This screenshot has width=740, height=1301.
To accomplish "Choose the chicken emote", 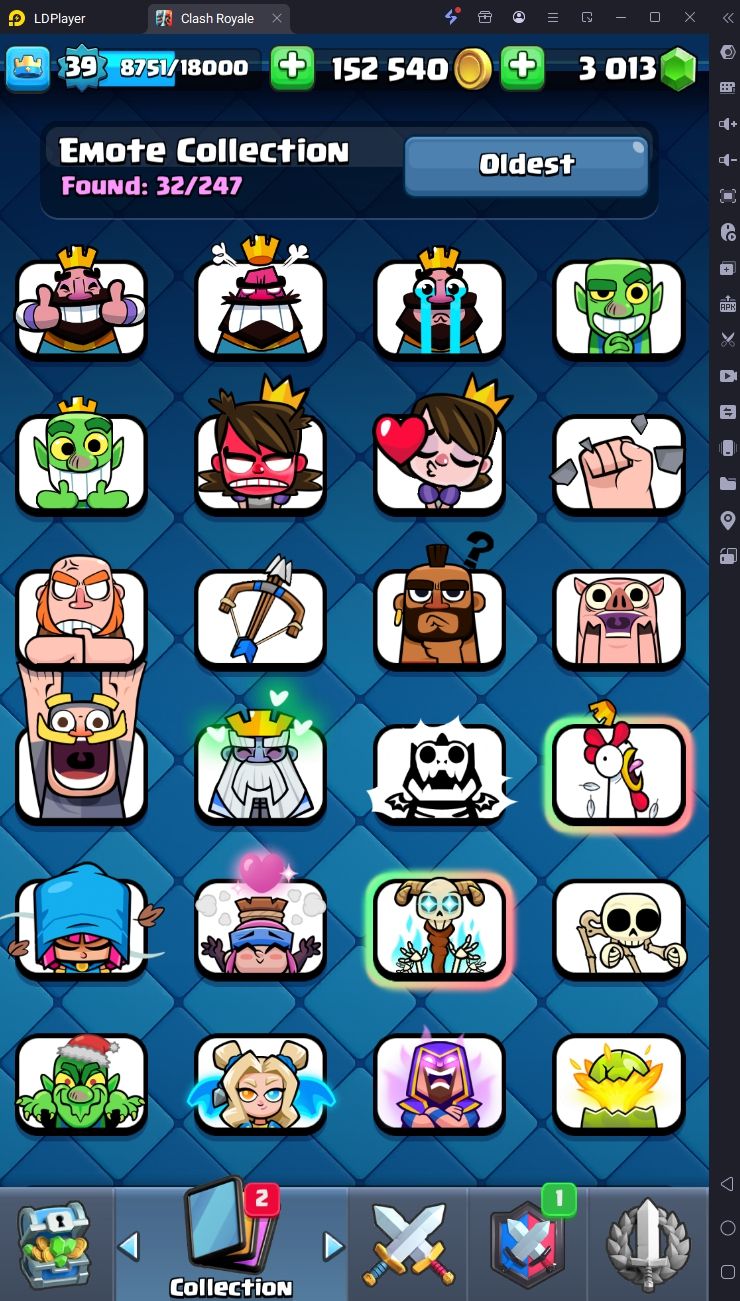I will [618, 772].
